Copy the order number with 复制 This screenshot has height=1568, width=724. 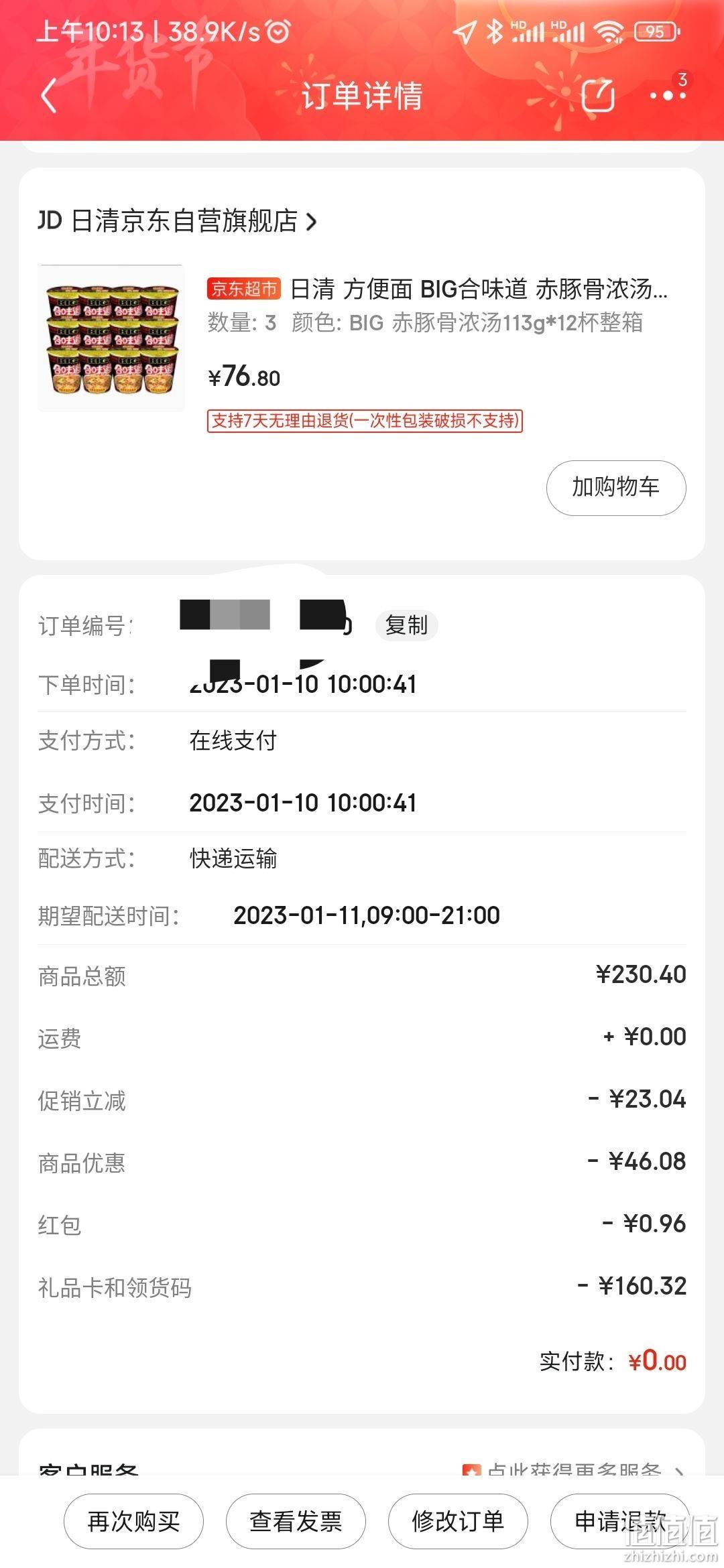coord(406,625)
